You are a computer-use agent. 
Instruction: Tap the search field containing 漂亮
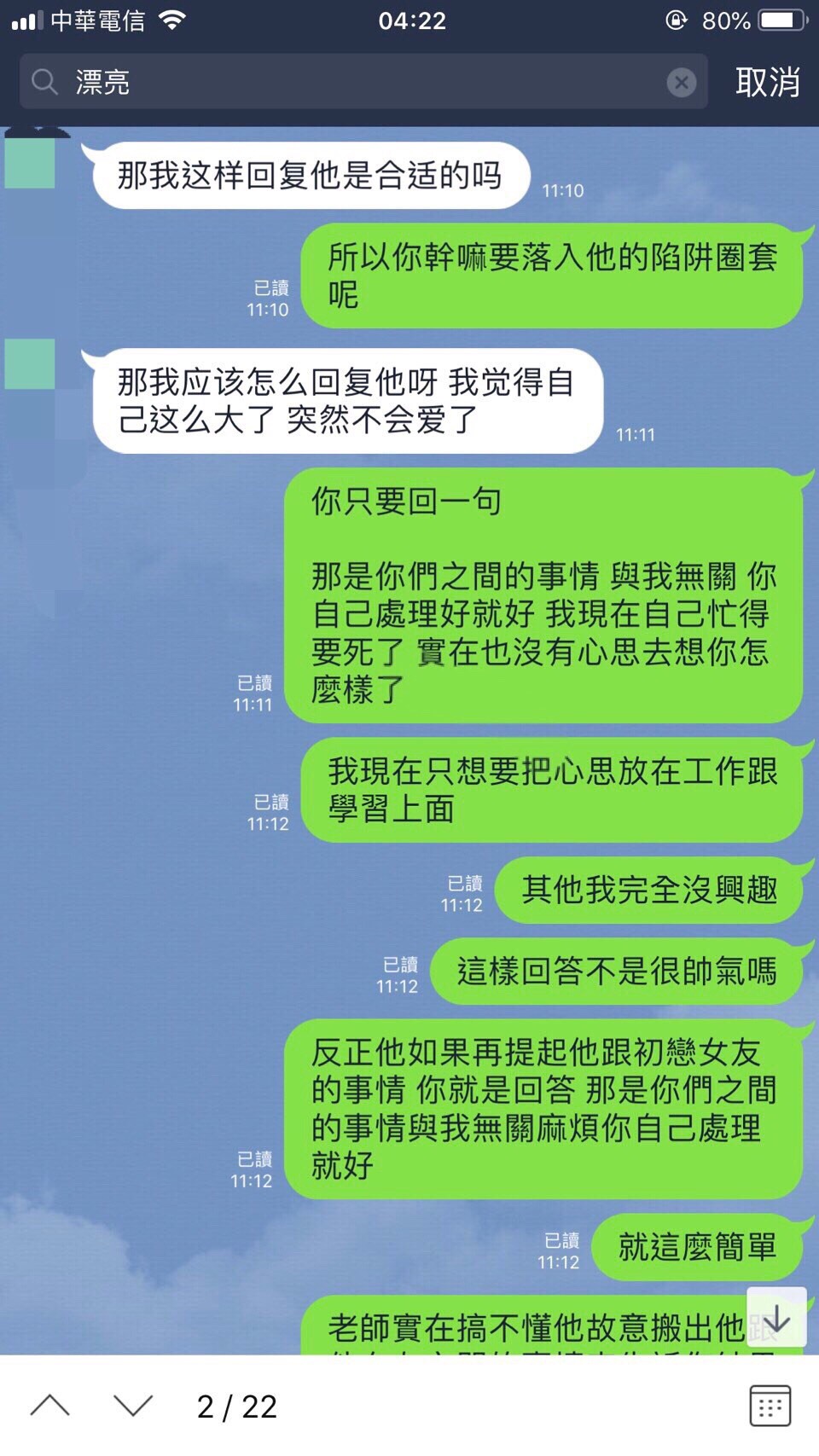click(x=358, y=83)
